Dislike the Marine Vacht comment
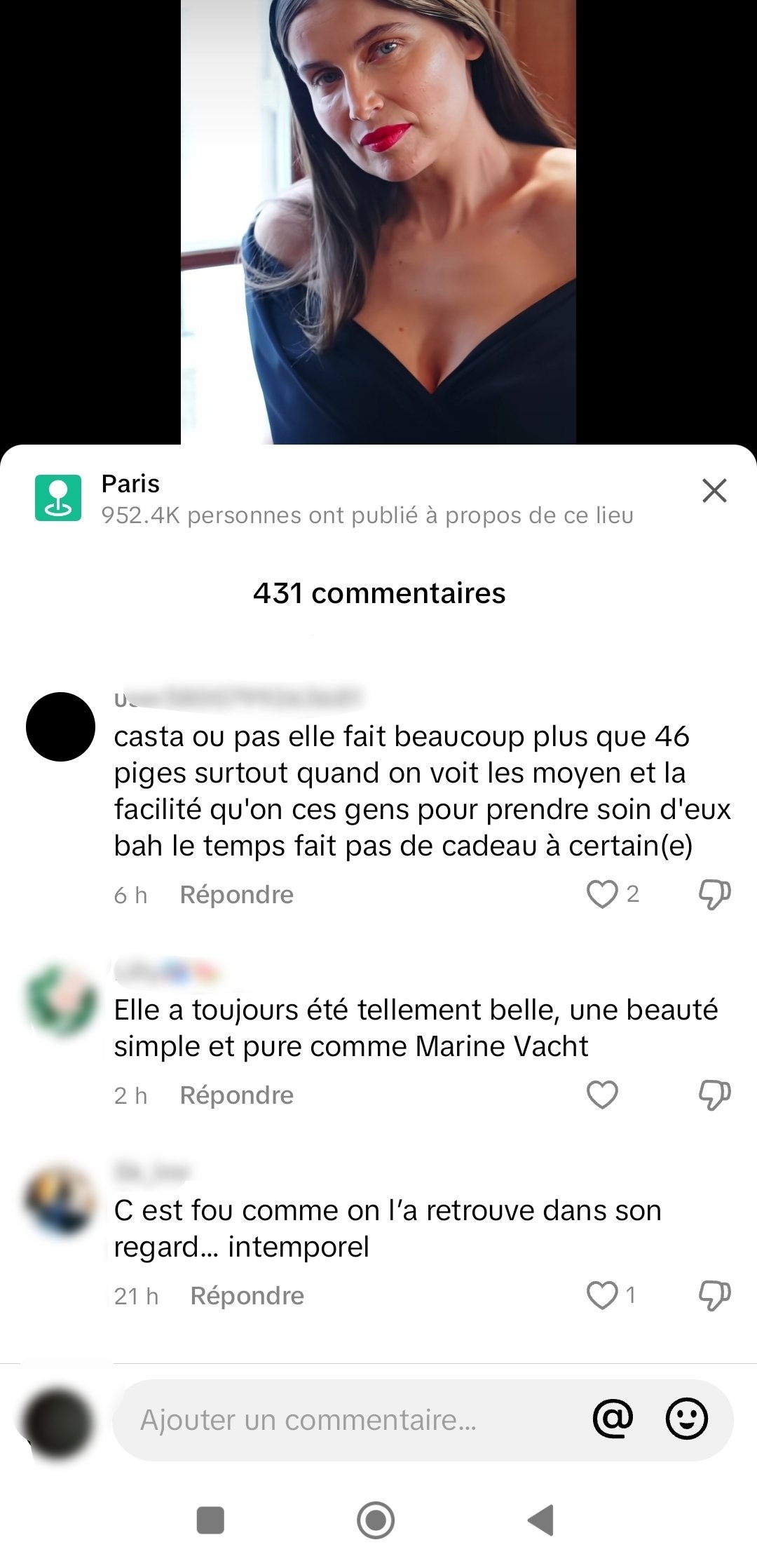 point(714,1095)
